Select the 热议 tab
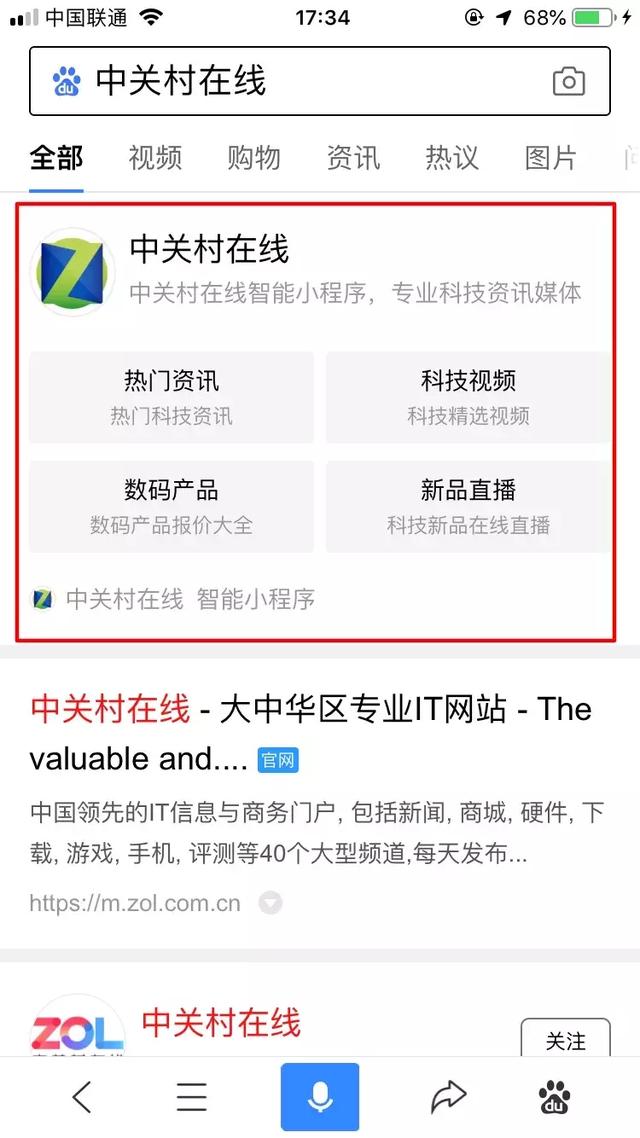This screenshot has height=1138, width=640. click(x=452, y=157)
